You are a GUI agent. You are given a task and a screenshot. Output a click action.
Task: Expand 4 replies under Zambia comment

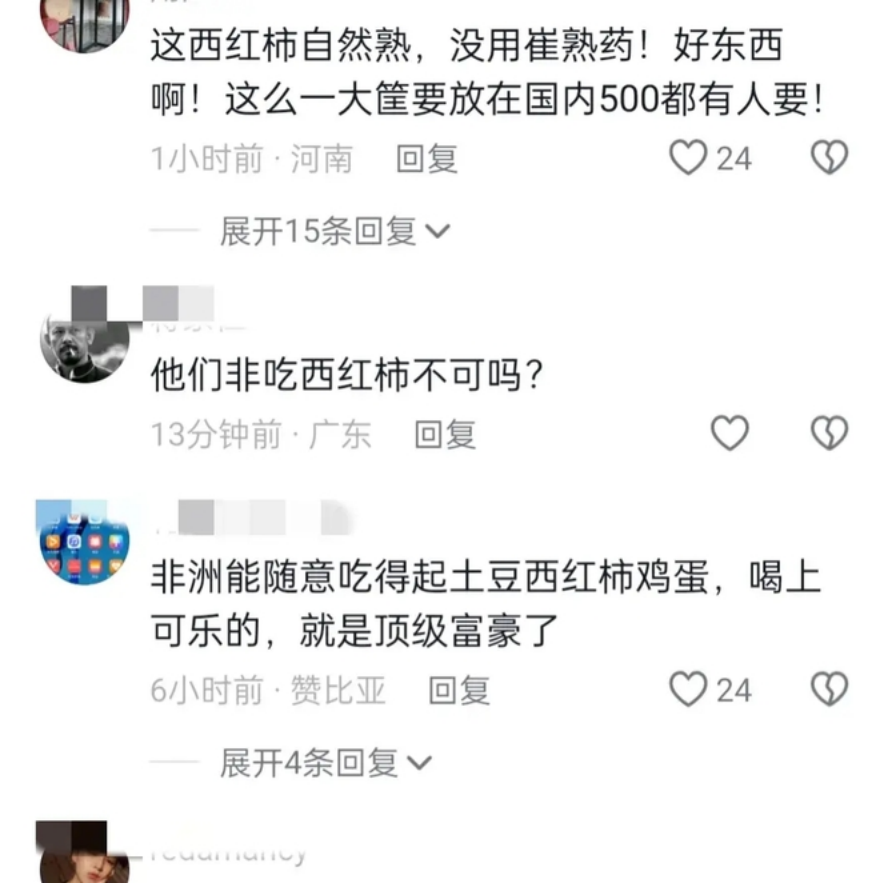[325, 764]
